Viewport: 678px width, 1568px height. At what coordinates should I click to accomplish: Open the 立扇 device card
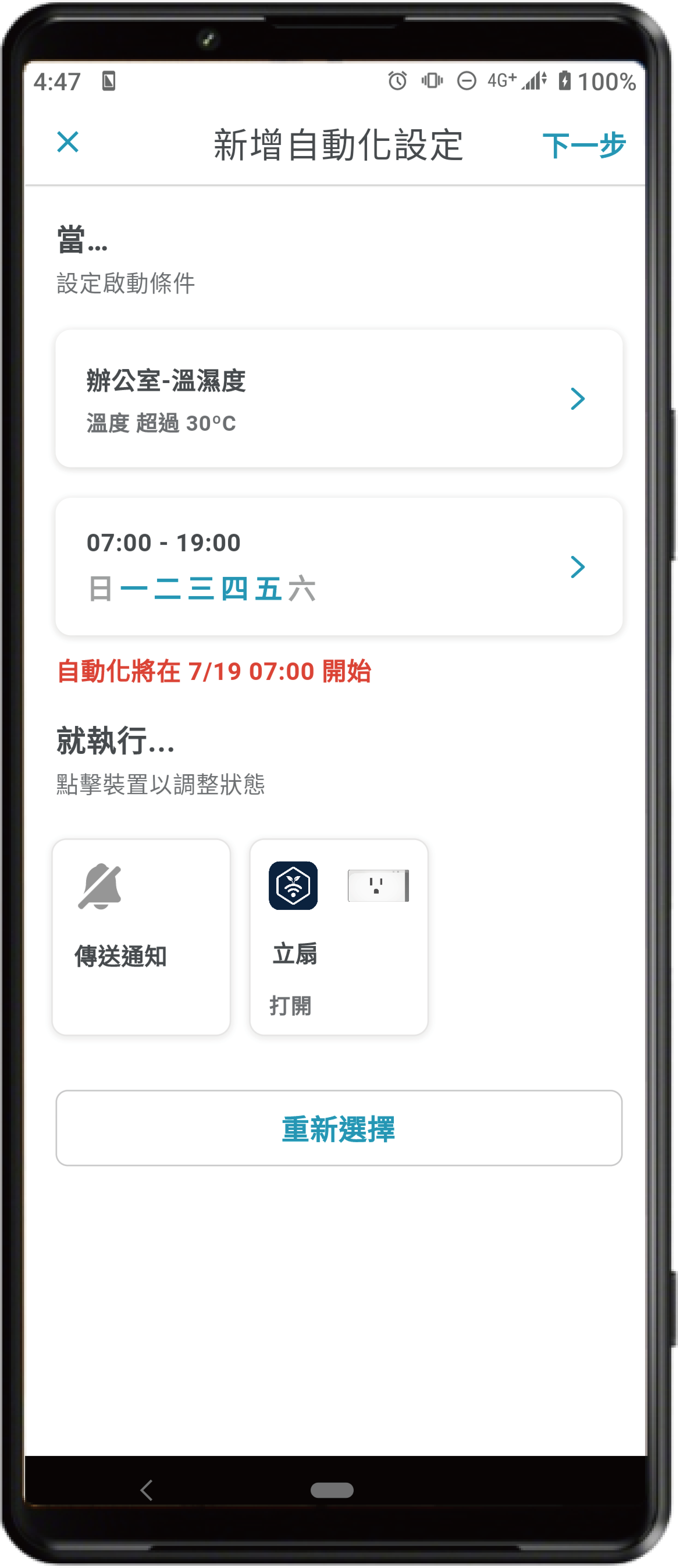point(339,936)
